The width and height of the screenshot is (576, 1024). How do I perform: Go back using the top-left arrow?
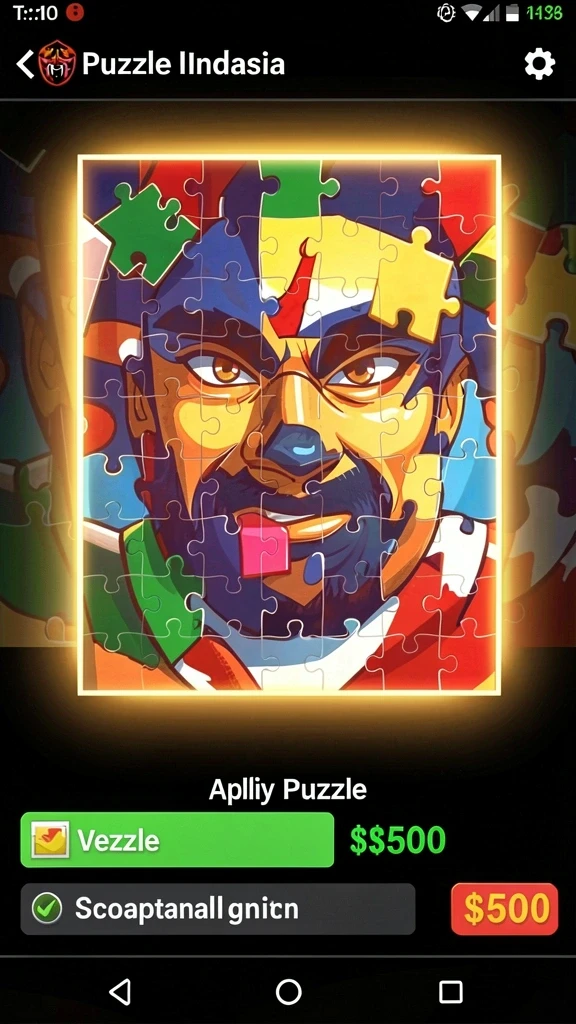25,65
